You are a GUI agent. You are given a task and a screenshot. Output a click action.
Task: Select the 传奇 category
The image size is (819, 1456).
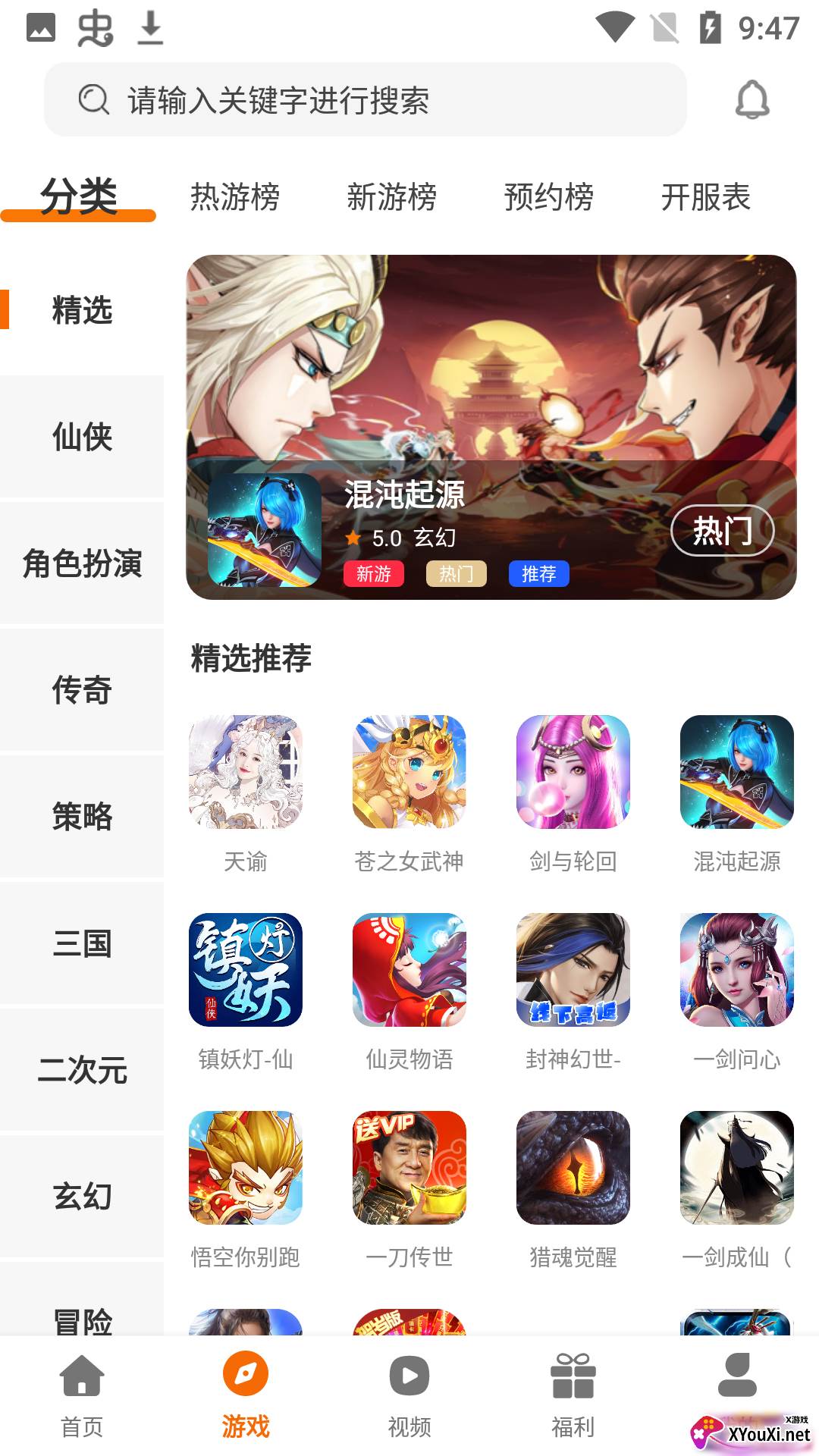coord(82,690)
